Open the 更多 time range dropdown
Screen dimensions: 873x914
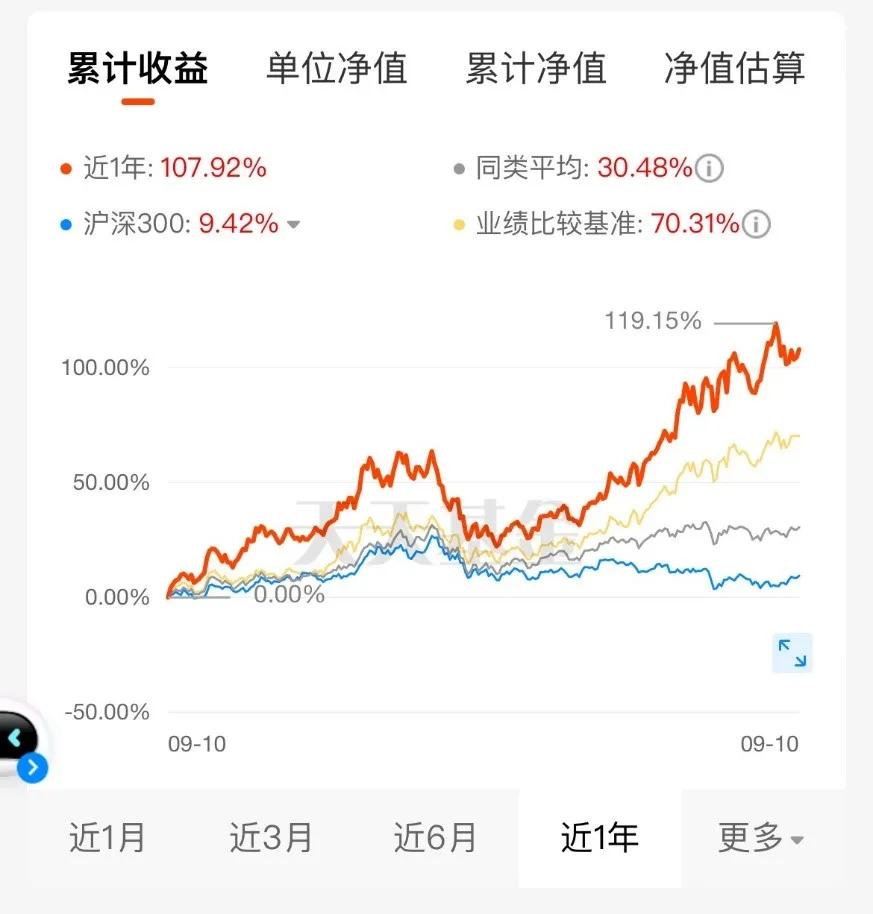tap(757, 840)
